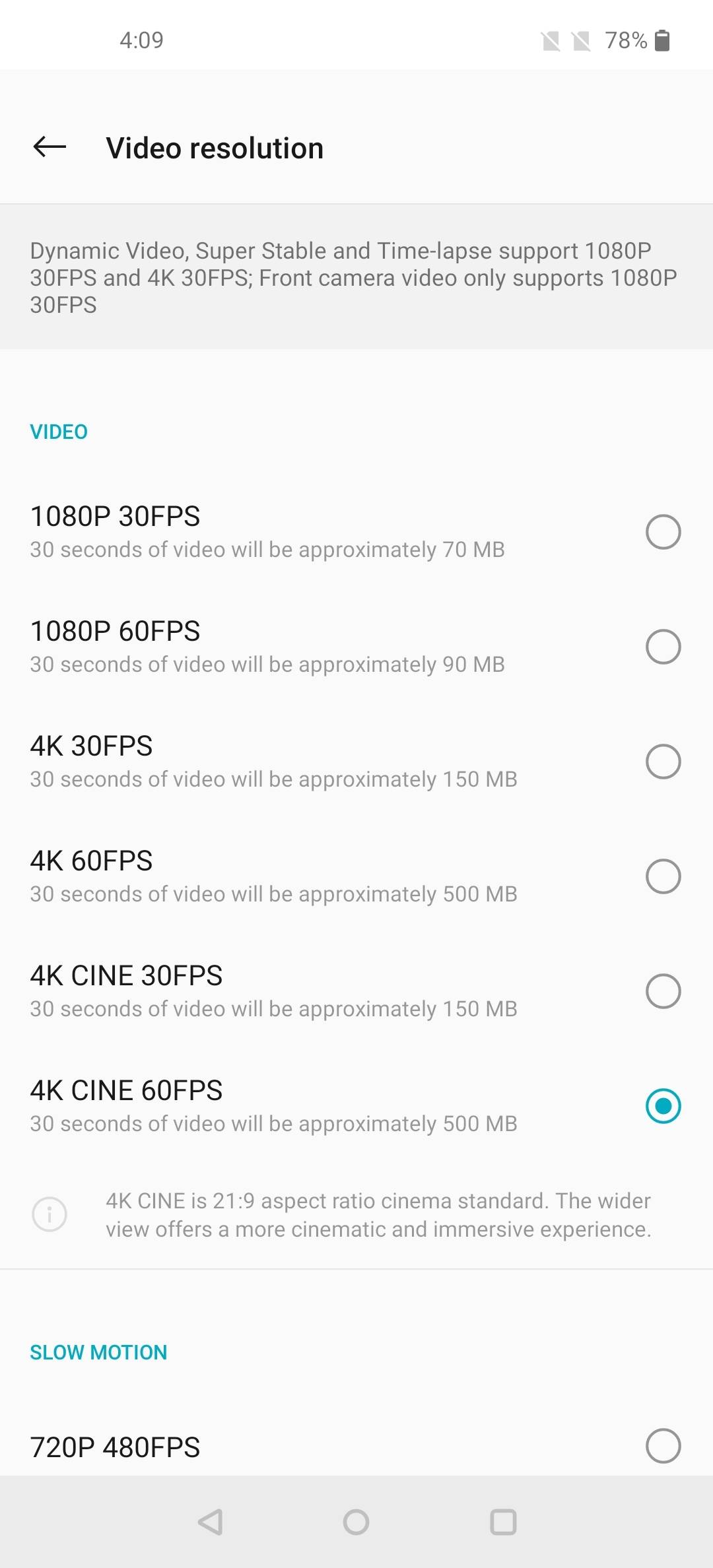This screenshot has width=713, height=1568.
Task: Select the 720P 480FPS radio button
Action: (663, 1448)
